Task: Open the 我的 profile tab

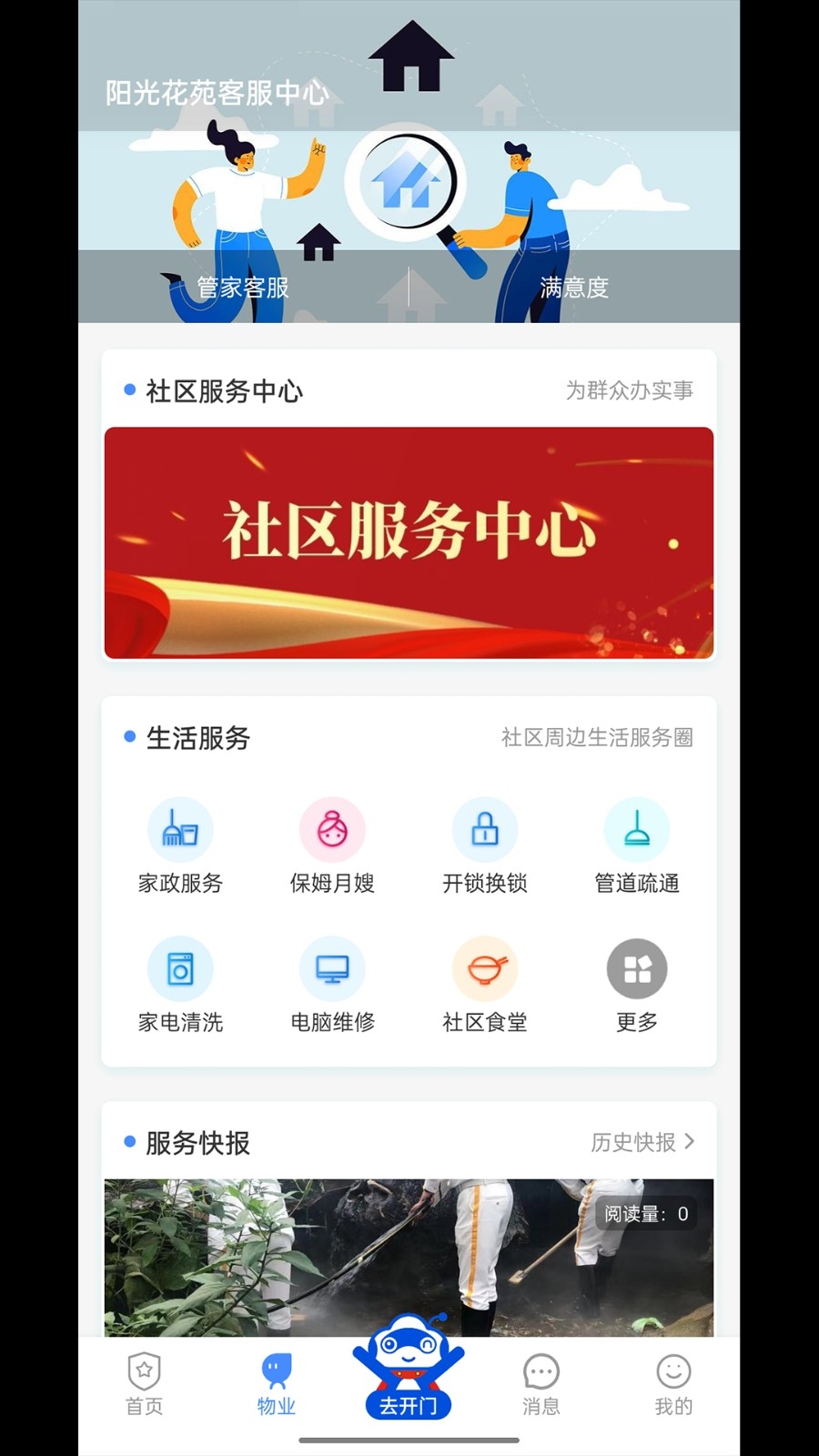Action: click(x=673, y=1384)
